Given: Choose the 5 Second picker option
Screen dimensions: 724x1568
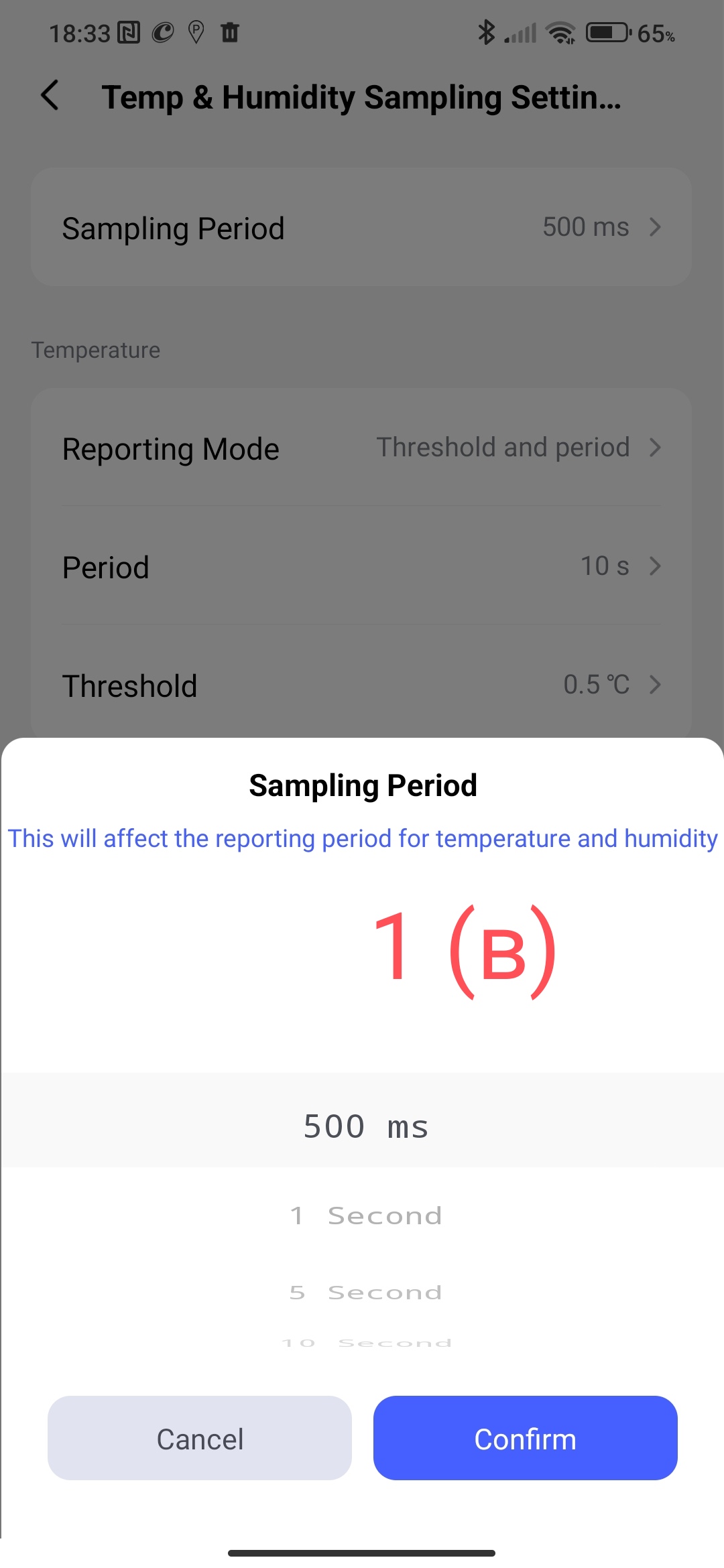Looking at the screenshot, I should point(365,1292).
